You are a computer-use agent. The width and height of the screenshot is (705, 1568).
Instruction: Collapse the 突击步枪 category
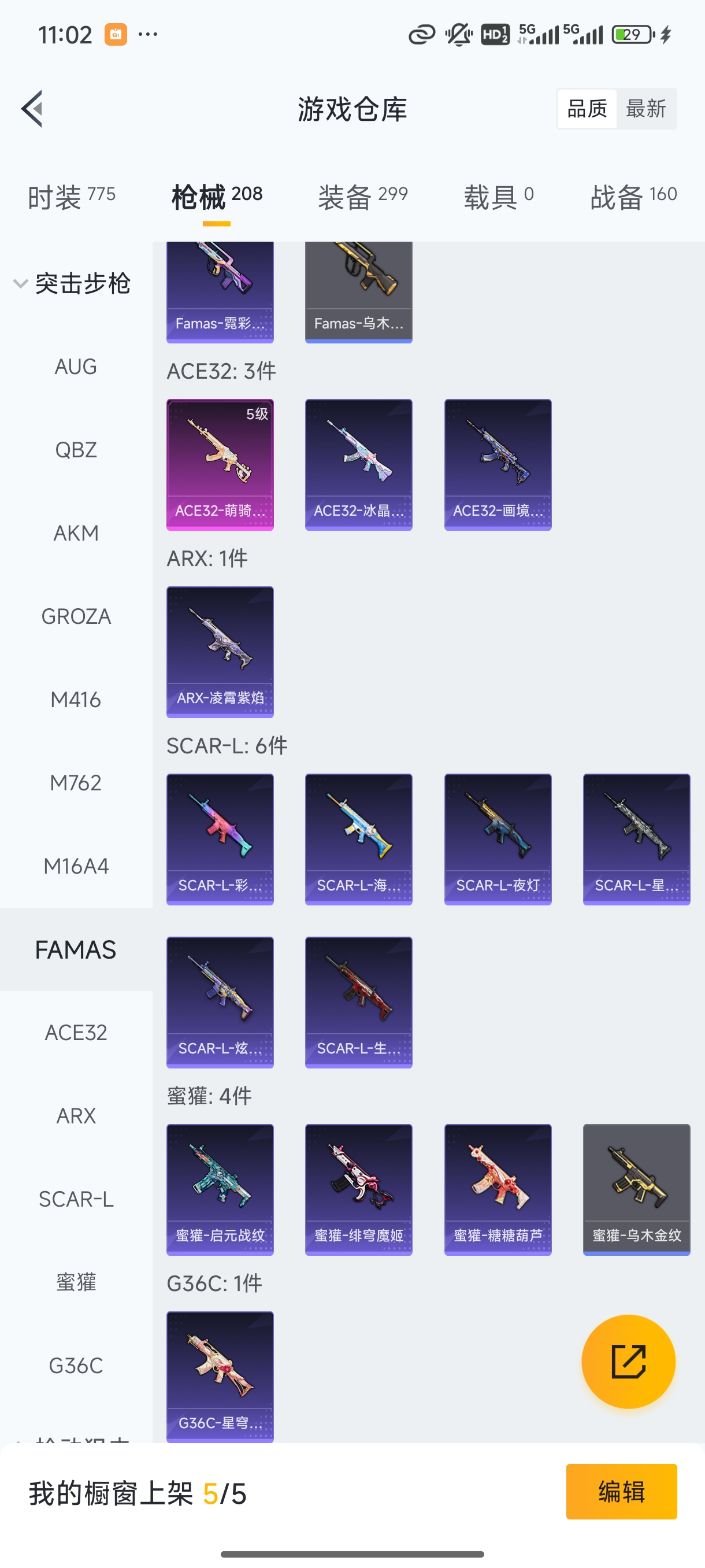coord(71,284)
